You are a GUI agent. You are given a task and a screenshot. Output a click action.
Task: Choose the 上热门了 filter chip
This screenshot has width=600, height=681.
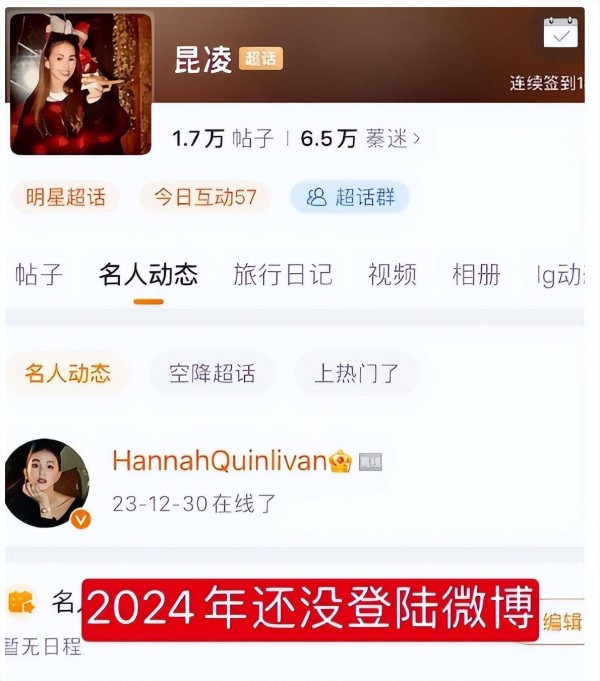357,374
